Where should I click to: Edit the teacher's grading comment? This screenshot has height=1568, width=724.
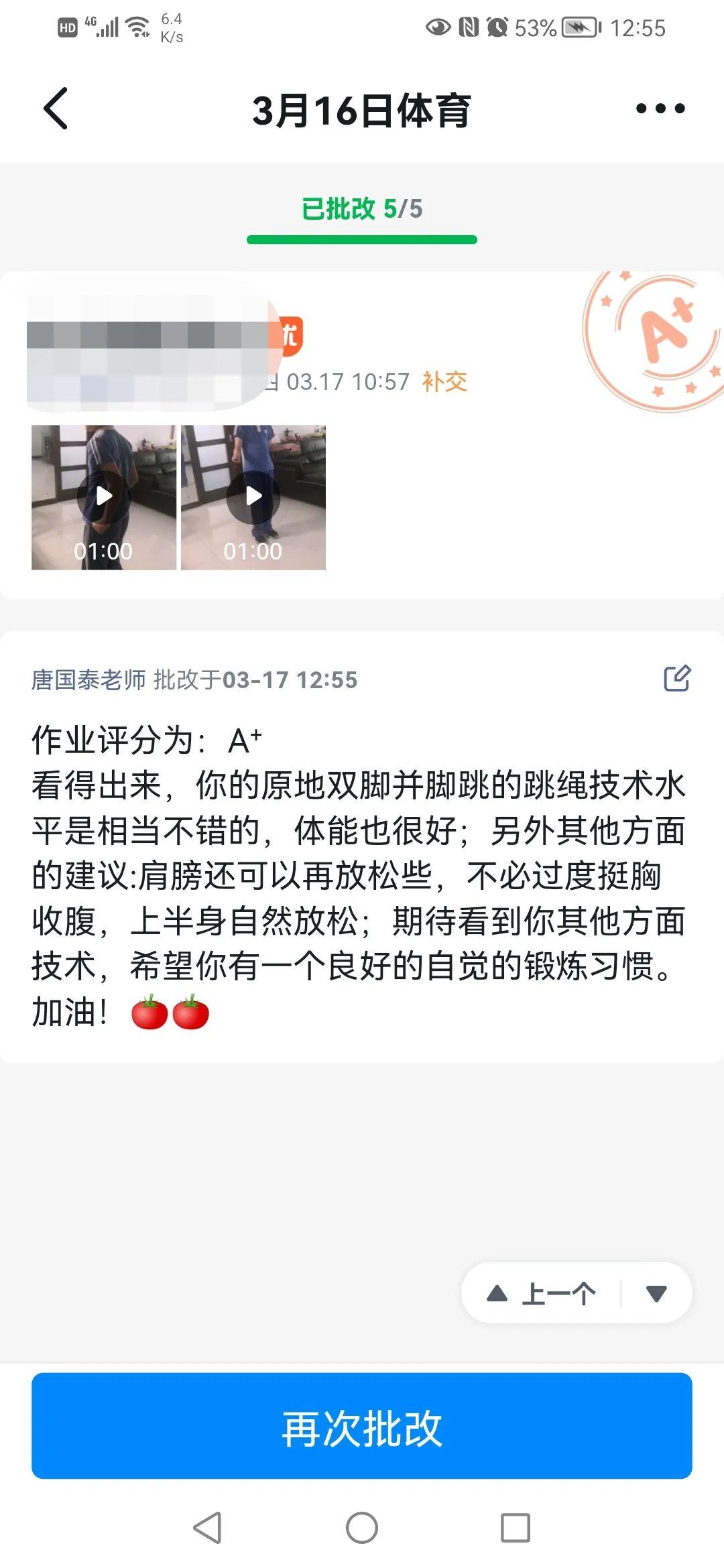click(x=676, y=678)
